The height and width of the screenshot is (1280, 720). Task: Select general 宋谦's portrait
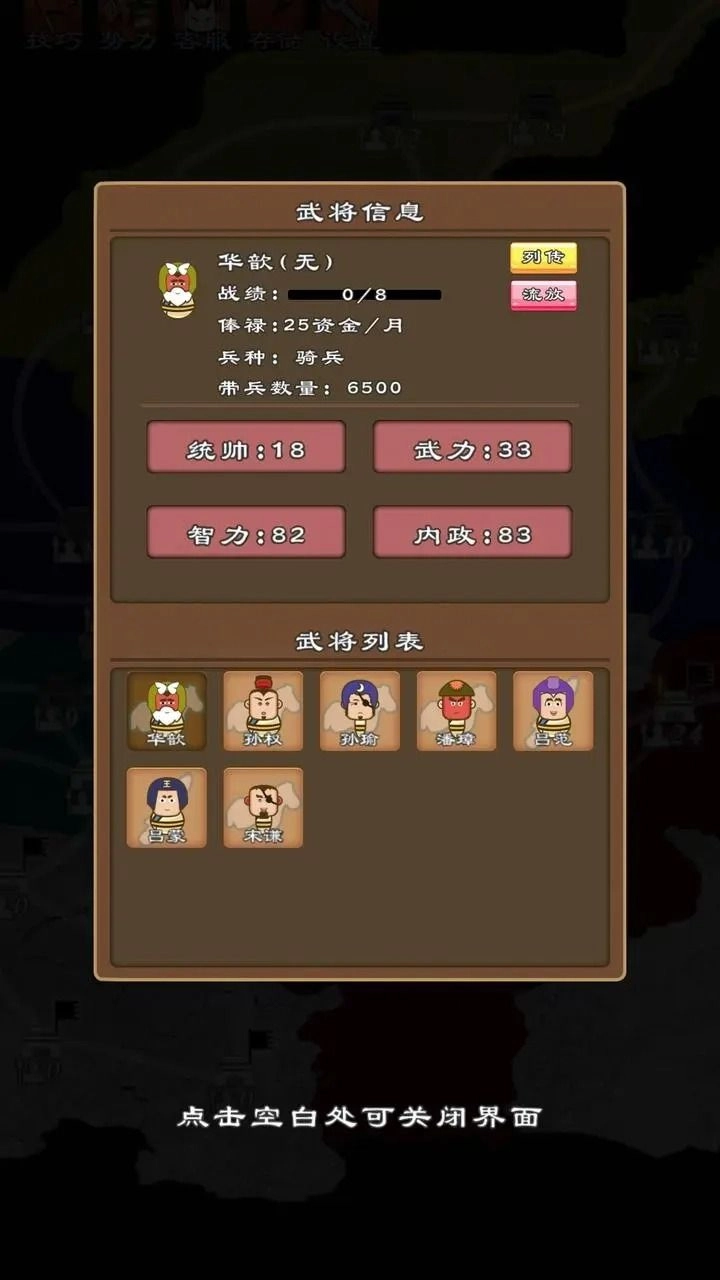pyautogui.click(x=262, y=808)
